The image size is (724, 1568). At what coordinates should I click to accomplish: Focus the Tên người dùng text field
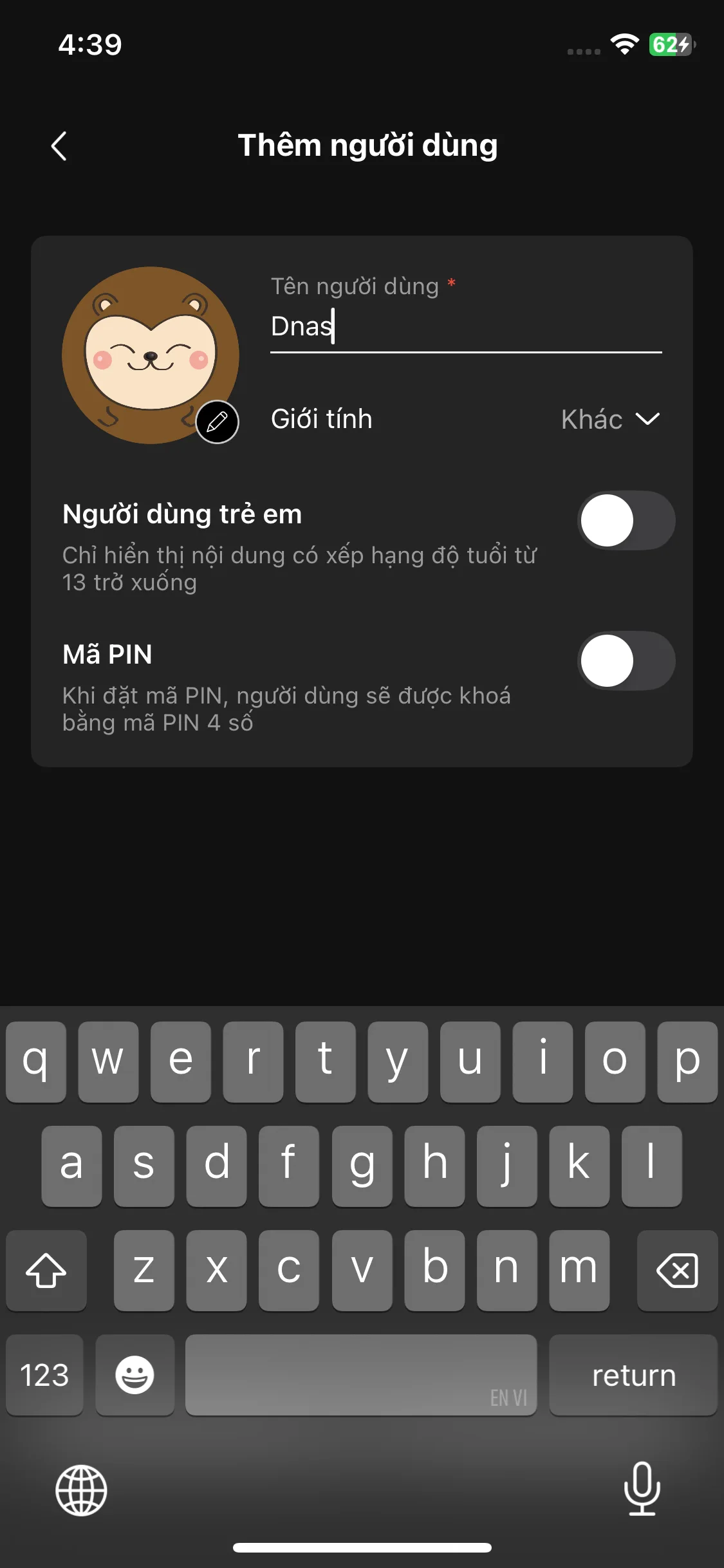(465, 326)
